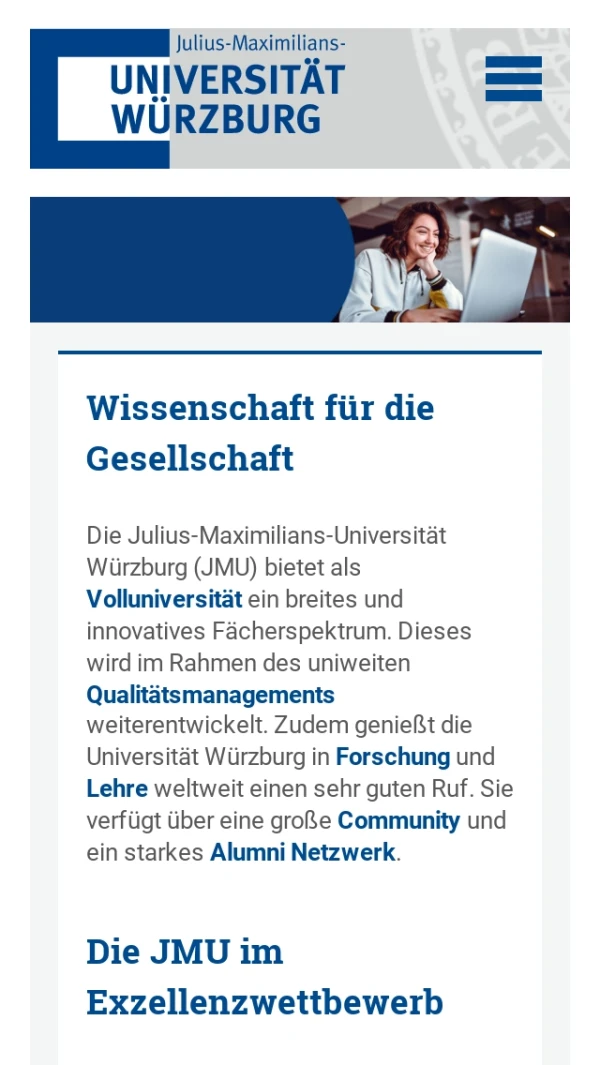This screenshot has width=600, height=1065.
Task: Open the Forschung link
Action: click(x=393, y=757)
